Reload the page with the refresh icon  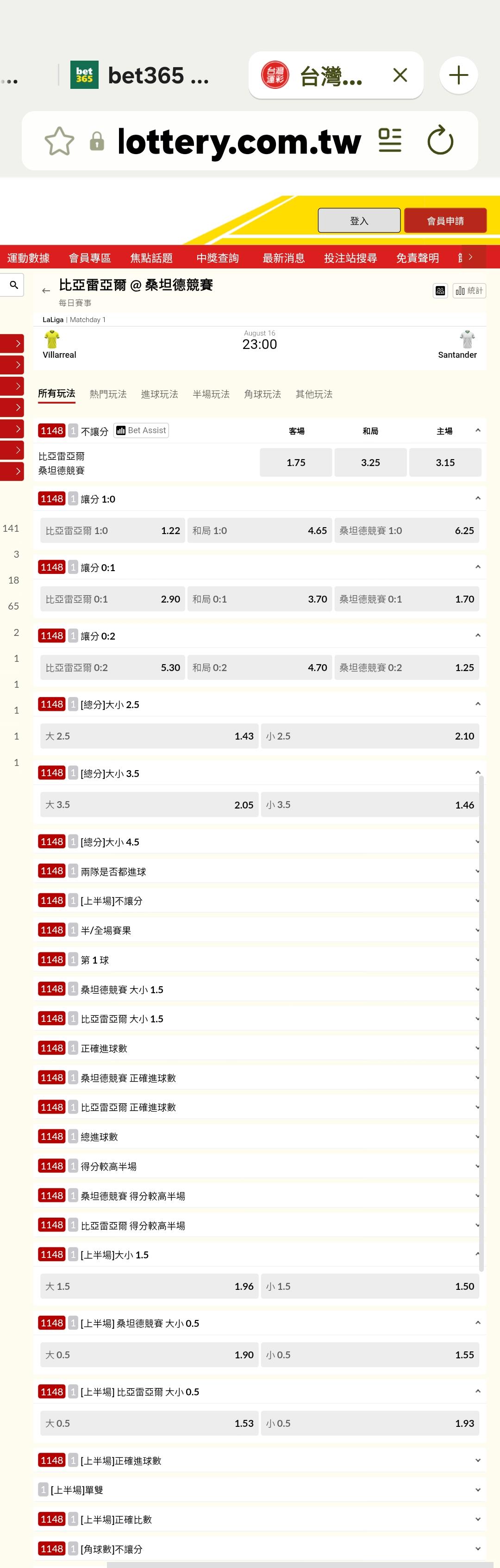(440, 141)
